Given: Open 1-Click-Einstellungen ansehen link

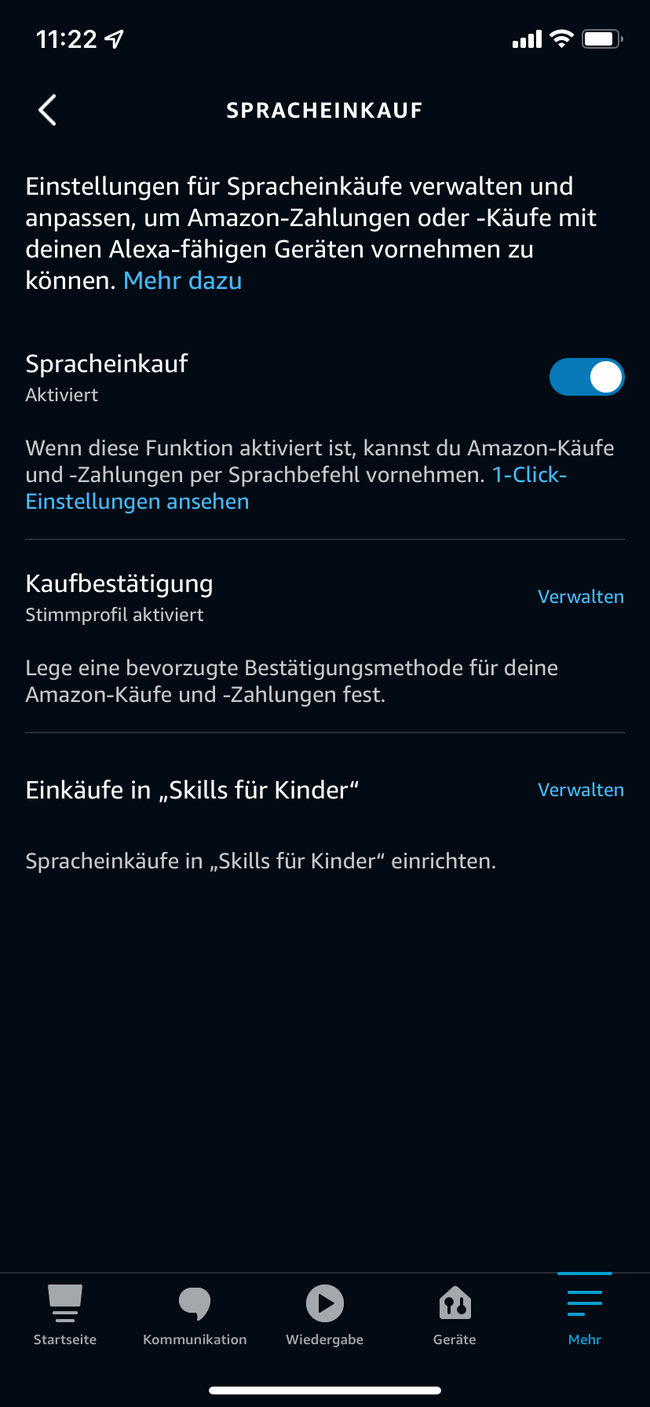Looking at the screenshot, I should point(296,488).
